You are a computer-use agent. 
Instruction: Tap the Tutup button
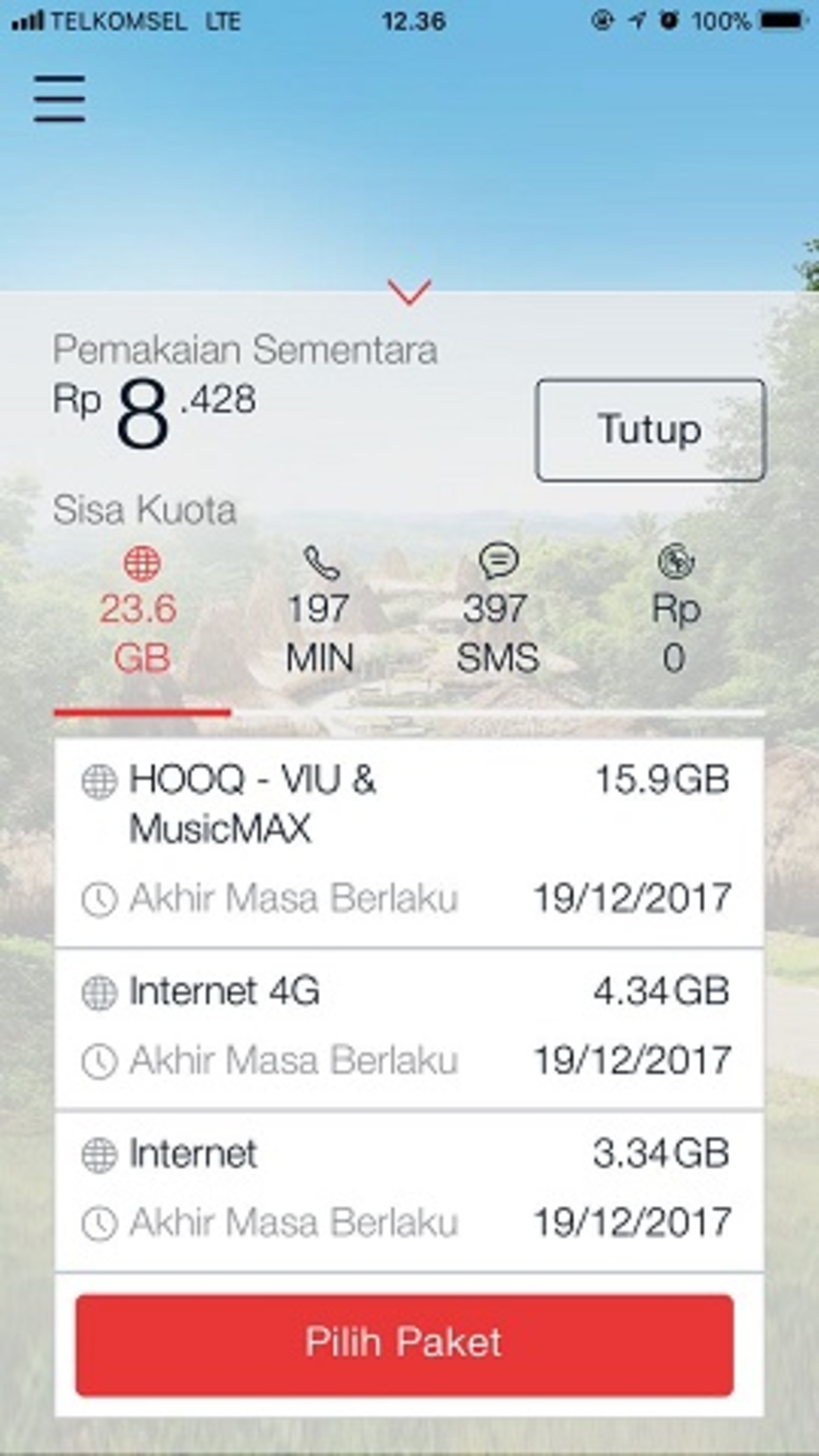[650, 430]
